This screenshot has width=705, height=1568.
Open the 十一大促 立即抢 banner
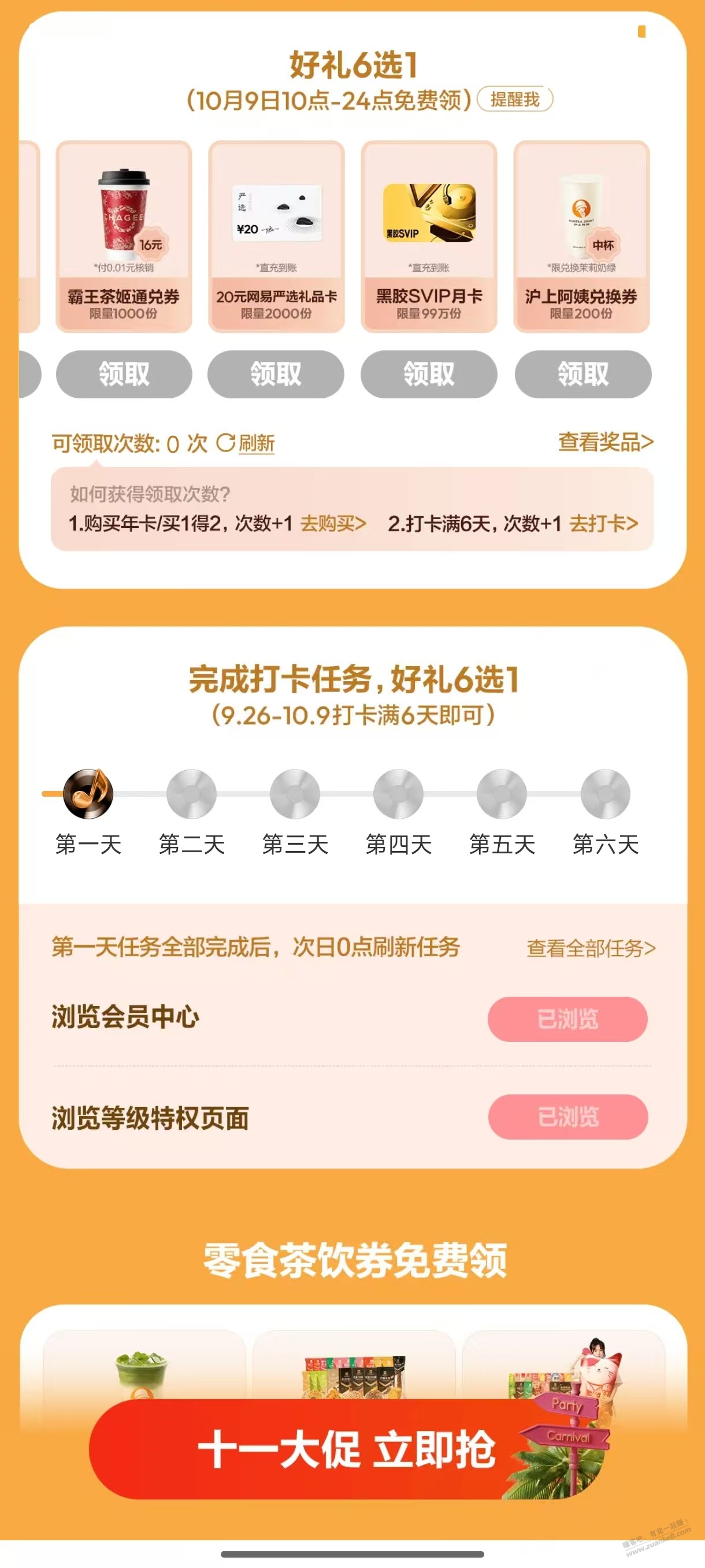(x=347, y=1449)
